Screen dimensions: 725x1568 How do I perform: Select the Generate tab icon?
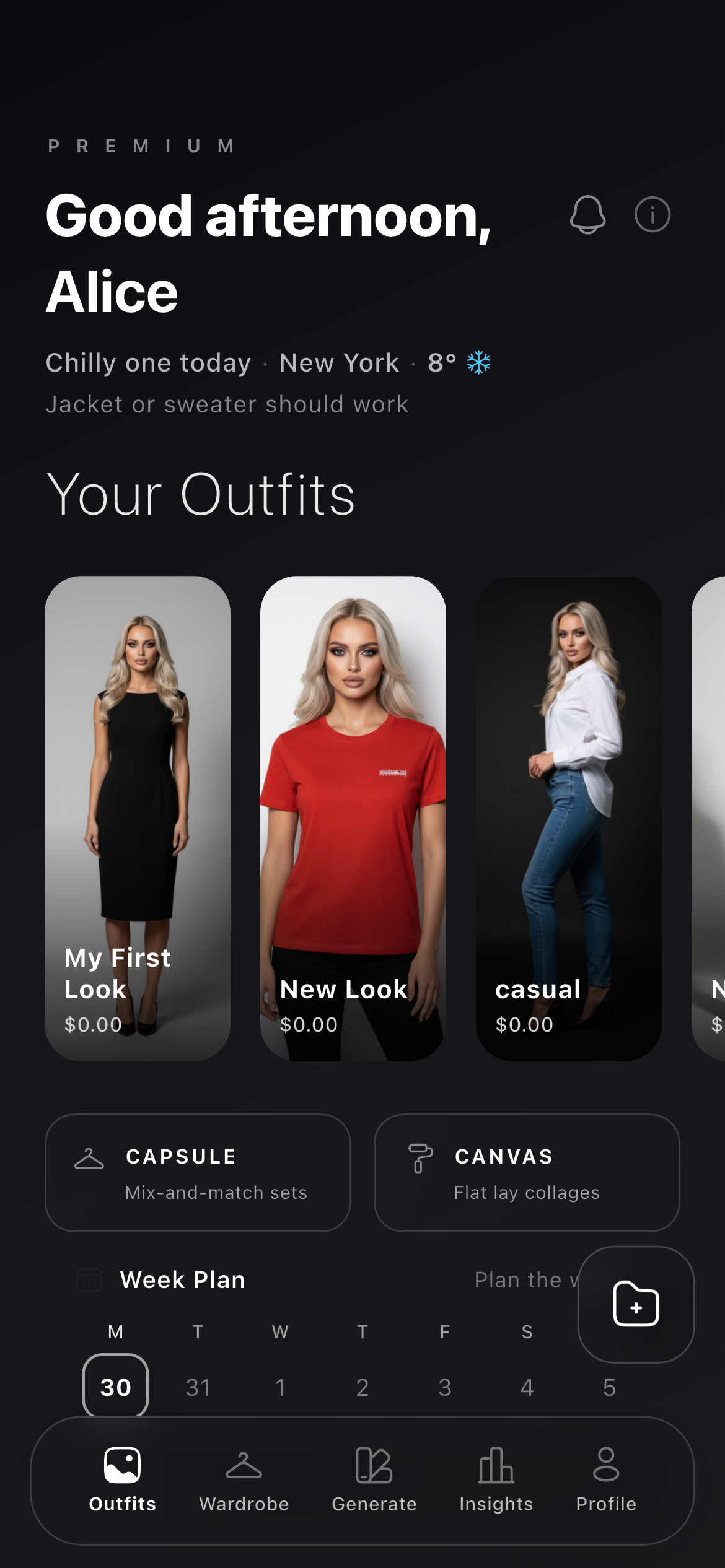coord(374,1465)
